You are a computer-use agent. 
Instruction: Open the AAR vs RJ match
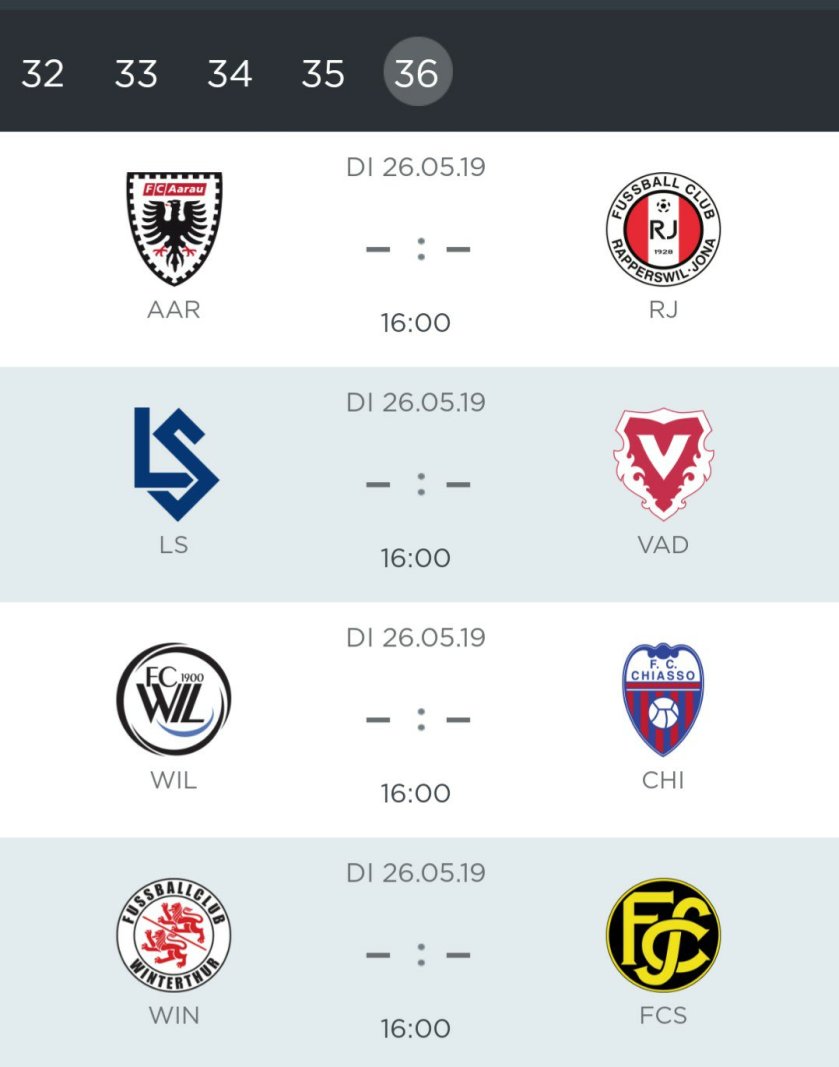point(418,249)
